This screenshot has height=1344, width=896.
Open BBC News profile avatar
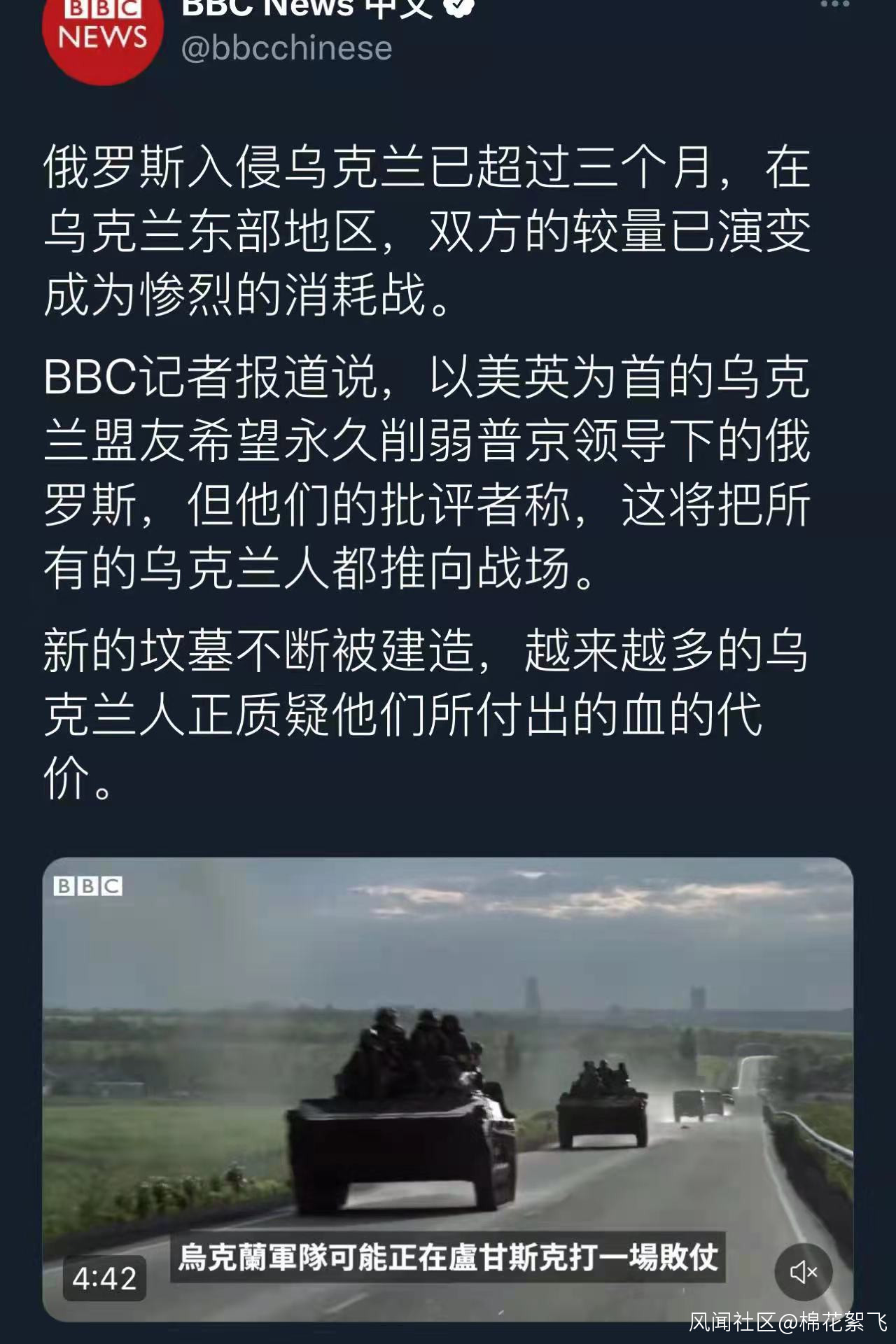pyautogui.click(x=103, y=31)
